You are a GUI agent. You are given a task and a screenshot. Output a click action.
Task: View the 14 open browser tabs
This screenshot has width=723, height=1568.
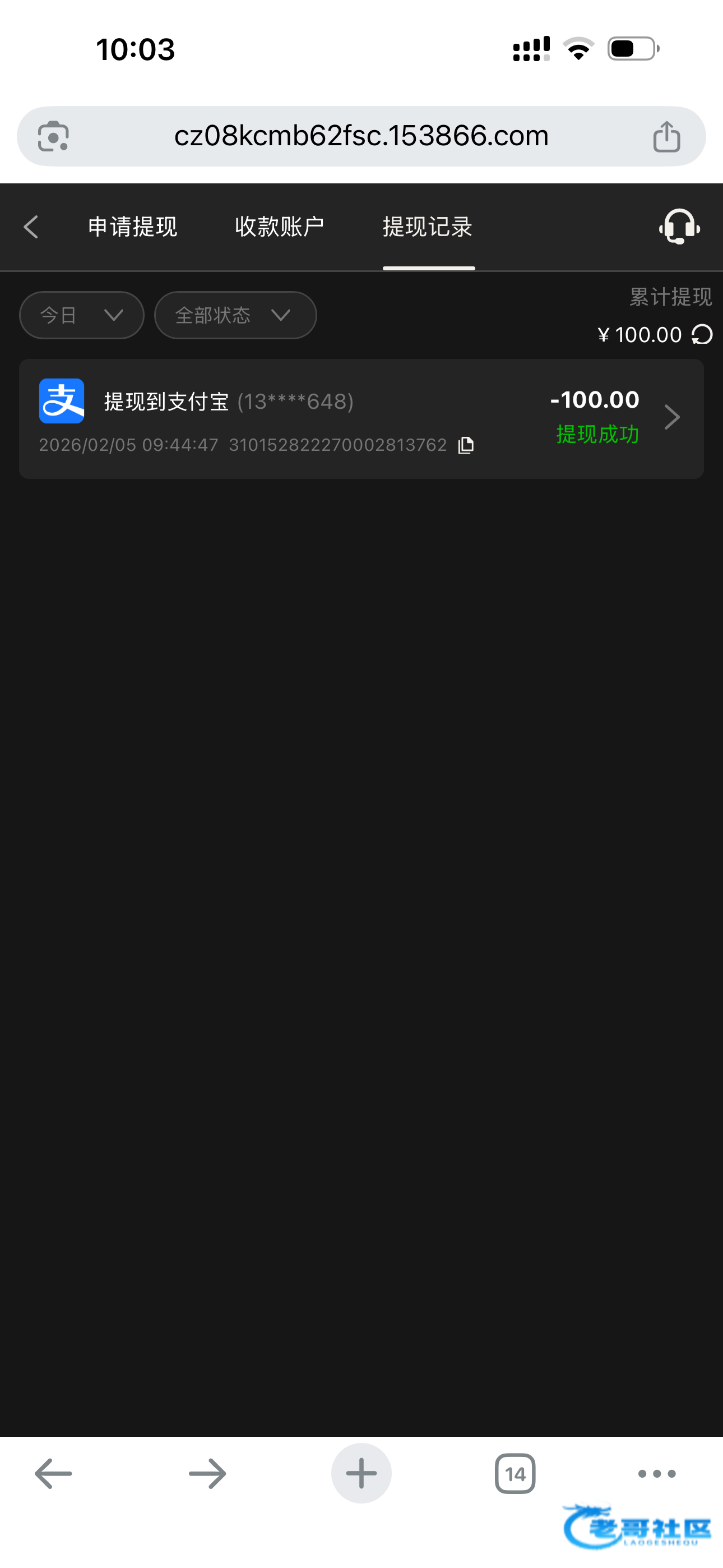[515, 1474]
